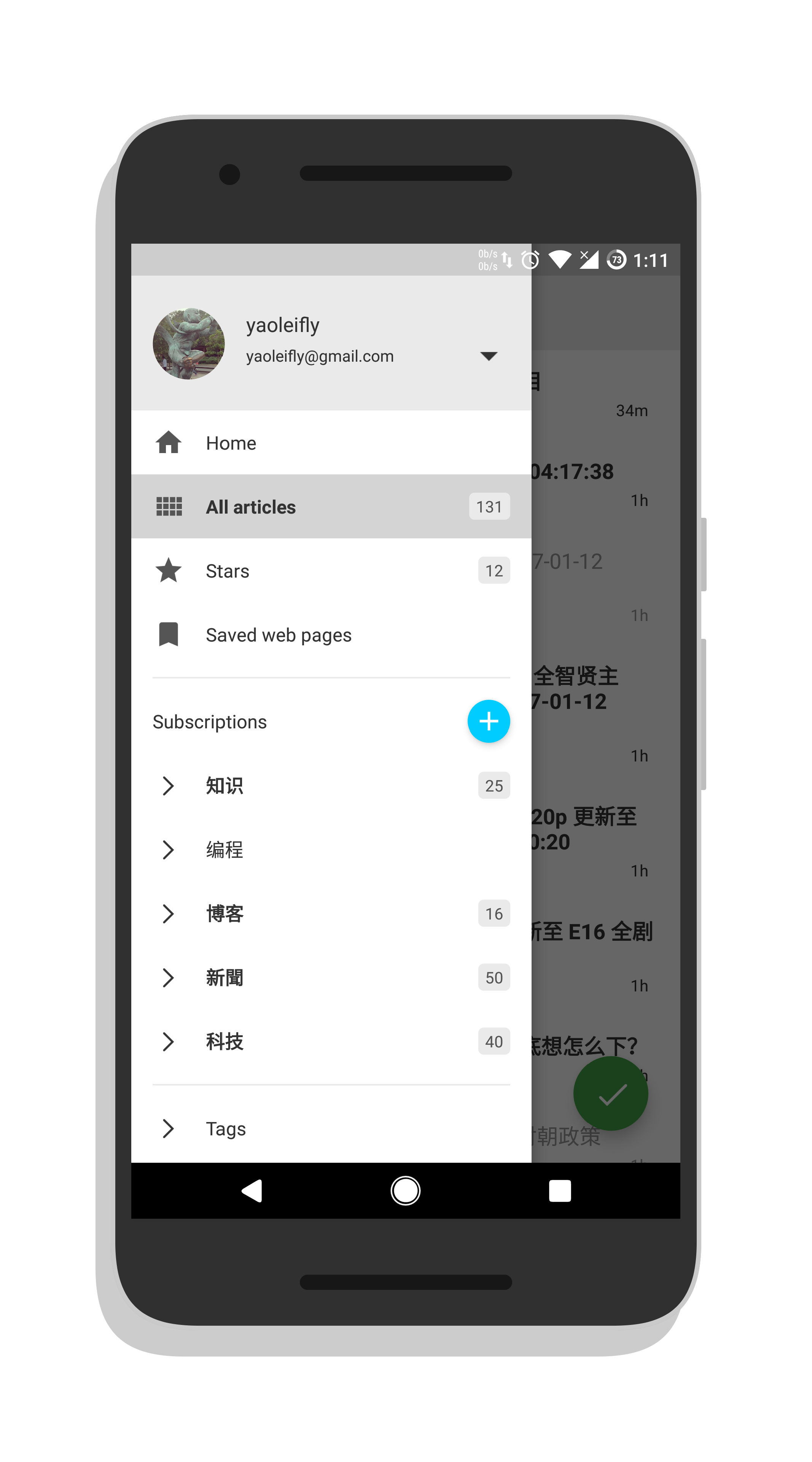Viewport: 812px width, 1462px height.
Task: Add a new subscription with plus button
Action: [488, 721]
